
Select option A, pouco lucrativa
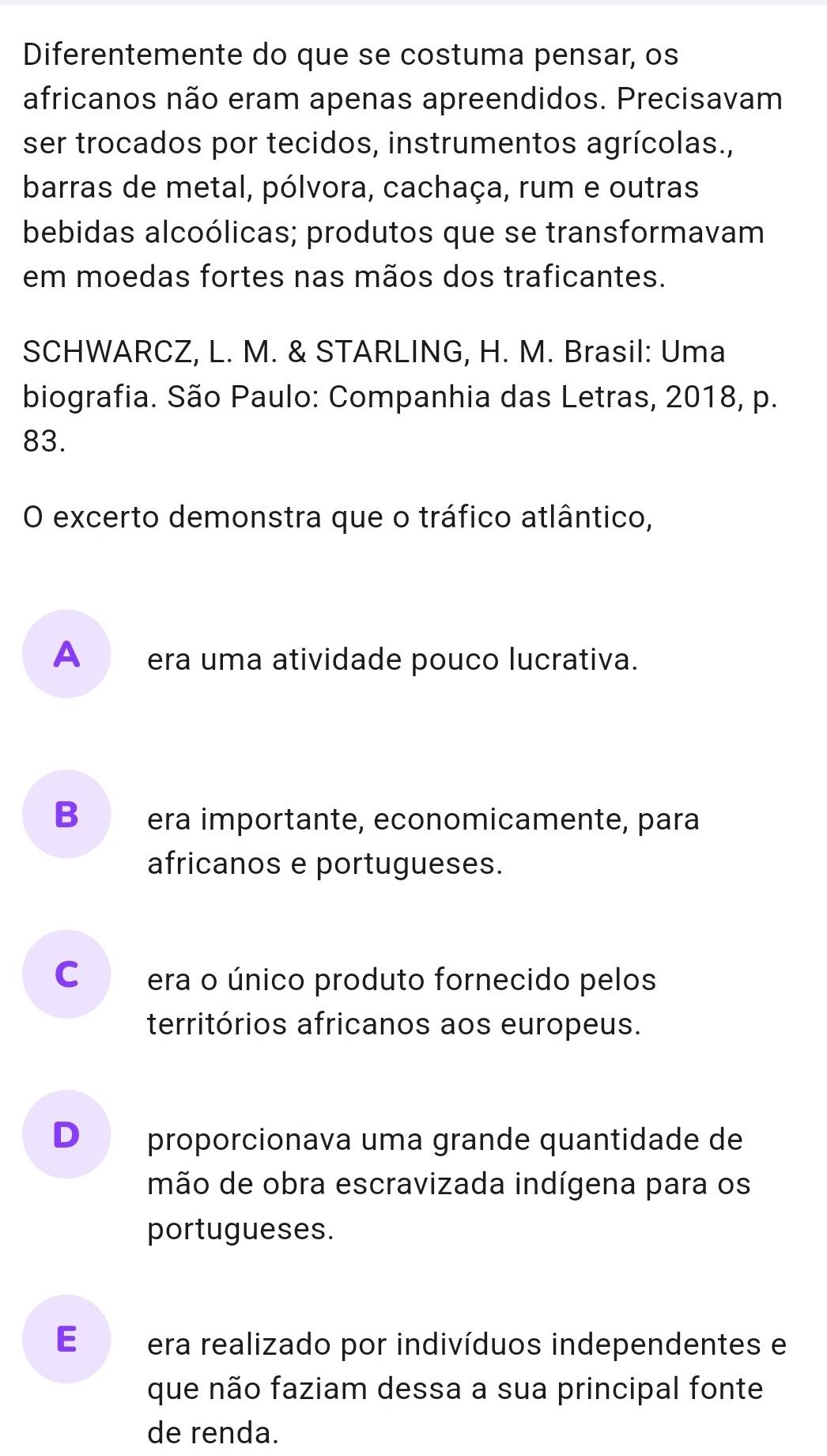click(66, 654)
